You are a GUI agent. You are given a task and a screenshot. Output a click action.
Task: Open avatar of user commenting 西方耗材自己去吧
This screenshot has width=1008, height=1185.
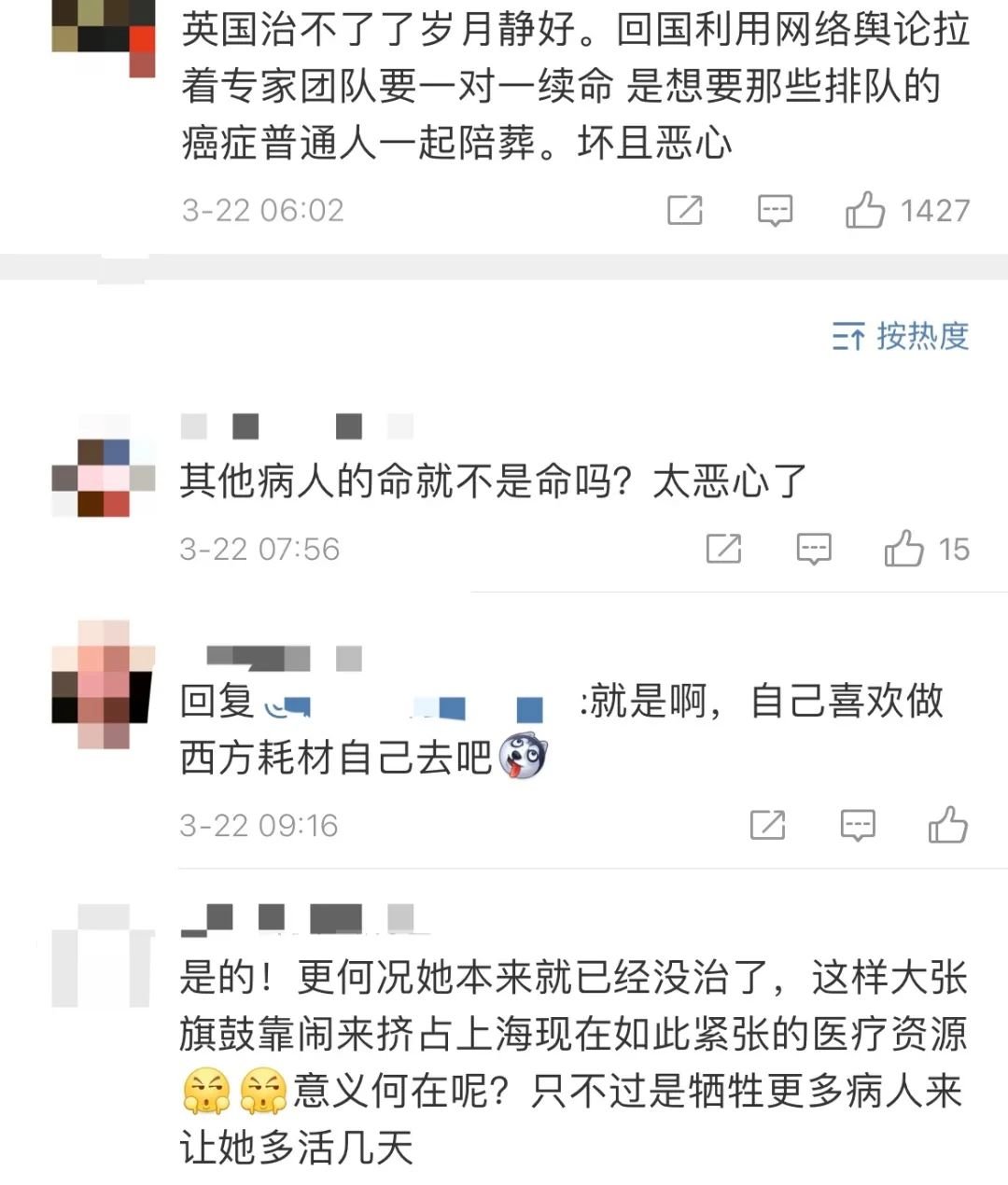(x=103, y=685)
